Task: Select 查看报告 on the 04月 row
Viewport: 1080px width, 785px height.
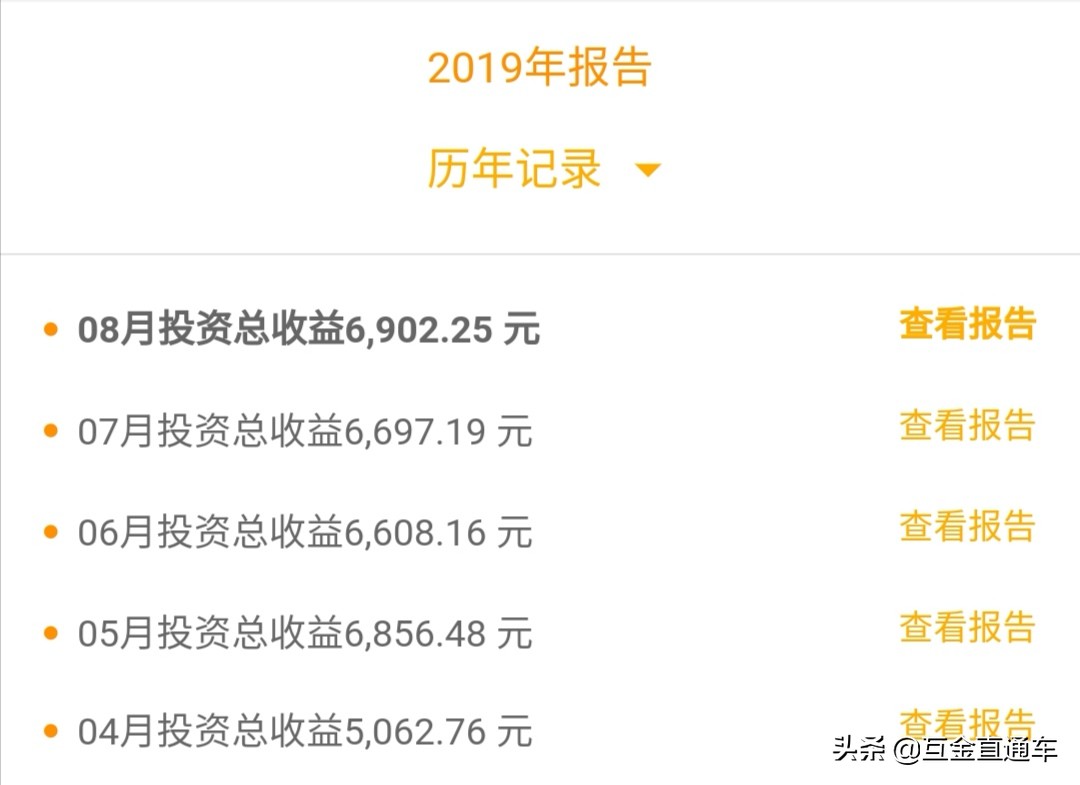Action: (966, 720)
